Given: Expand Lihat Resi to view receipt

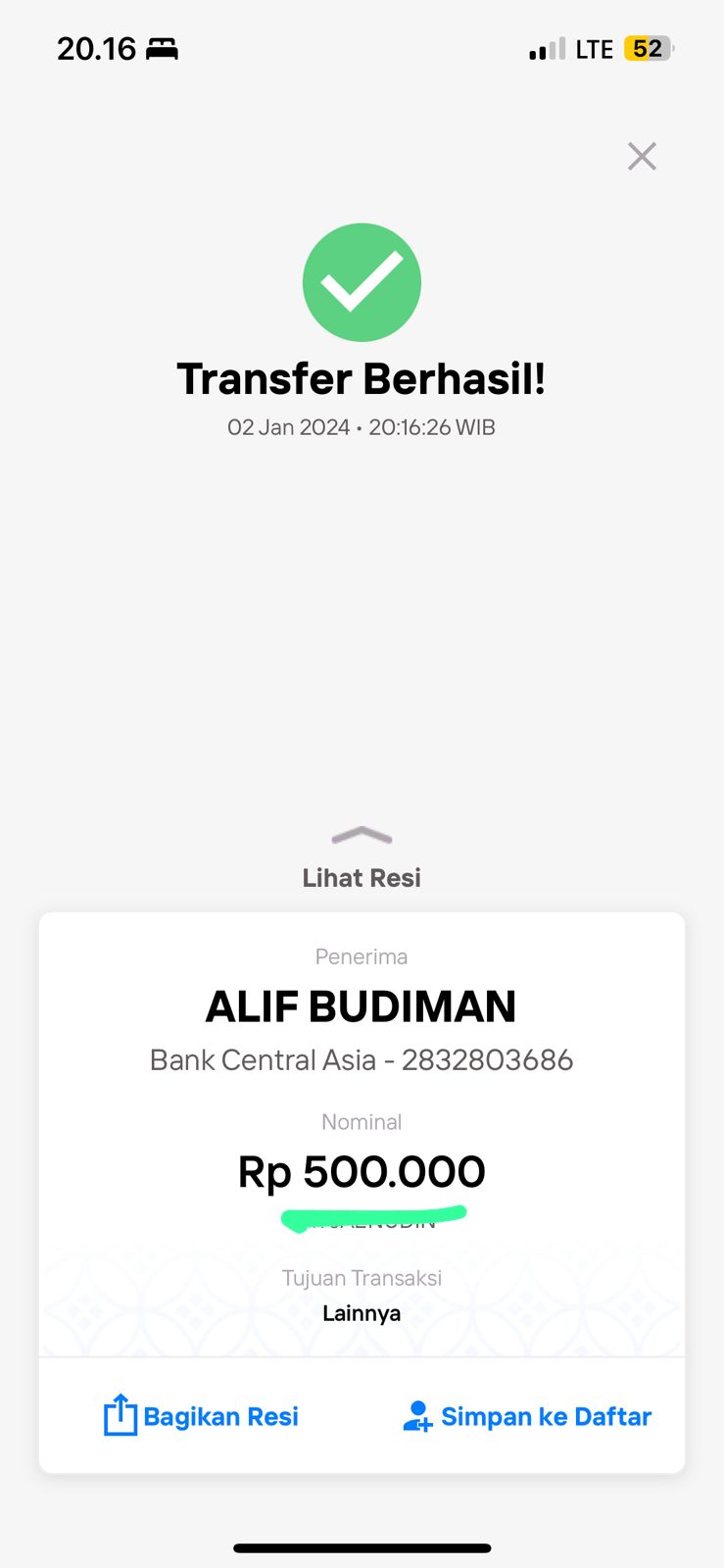Looking at the screenshot, I should (362, 859).
